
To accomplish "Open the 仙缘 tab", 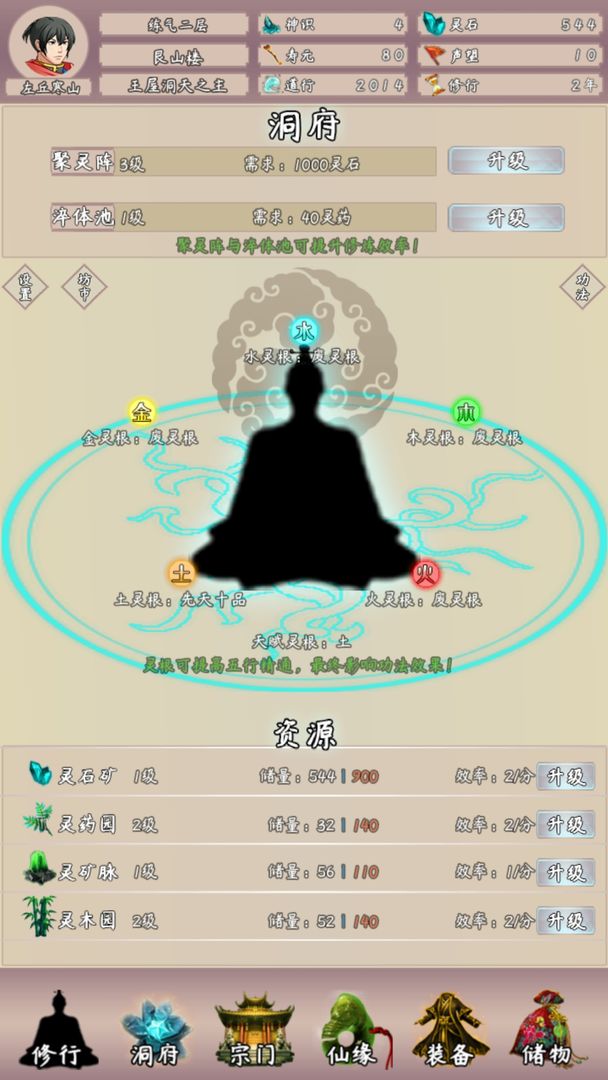I will (x=352, y=1030).
